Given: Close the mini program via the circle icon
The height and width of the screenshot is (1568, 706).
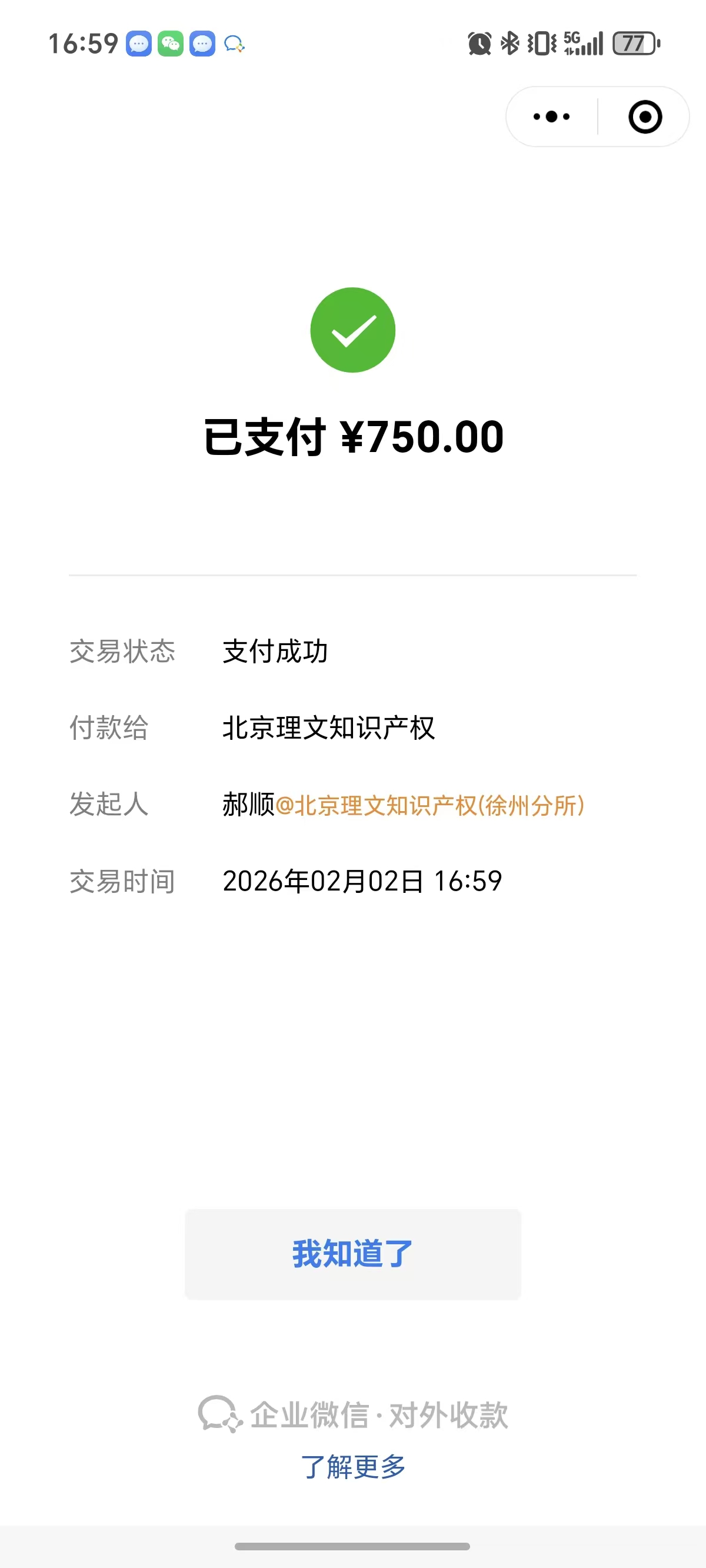Looking at the screenshot, I should click(x=645, y=117).
